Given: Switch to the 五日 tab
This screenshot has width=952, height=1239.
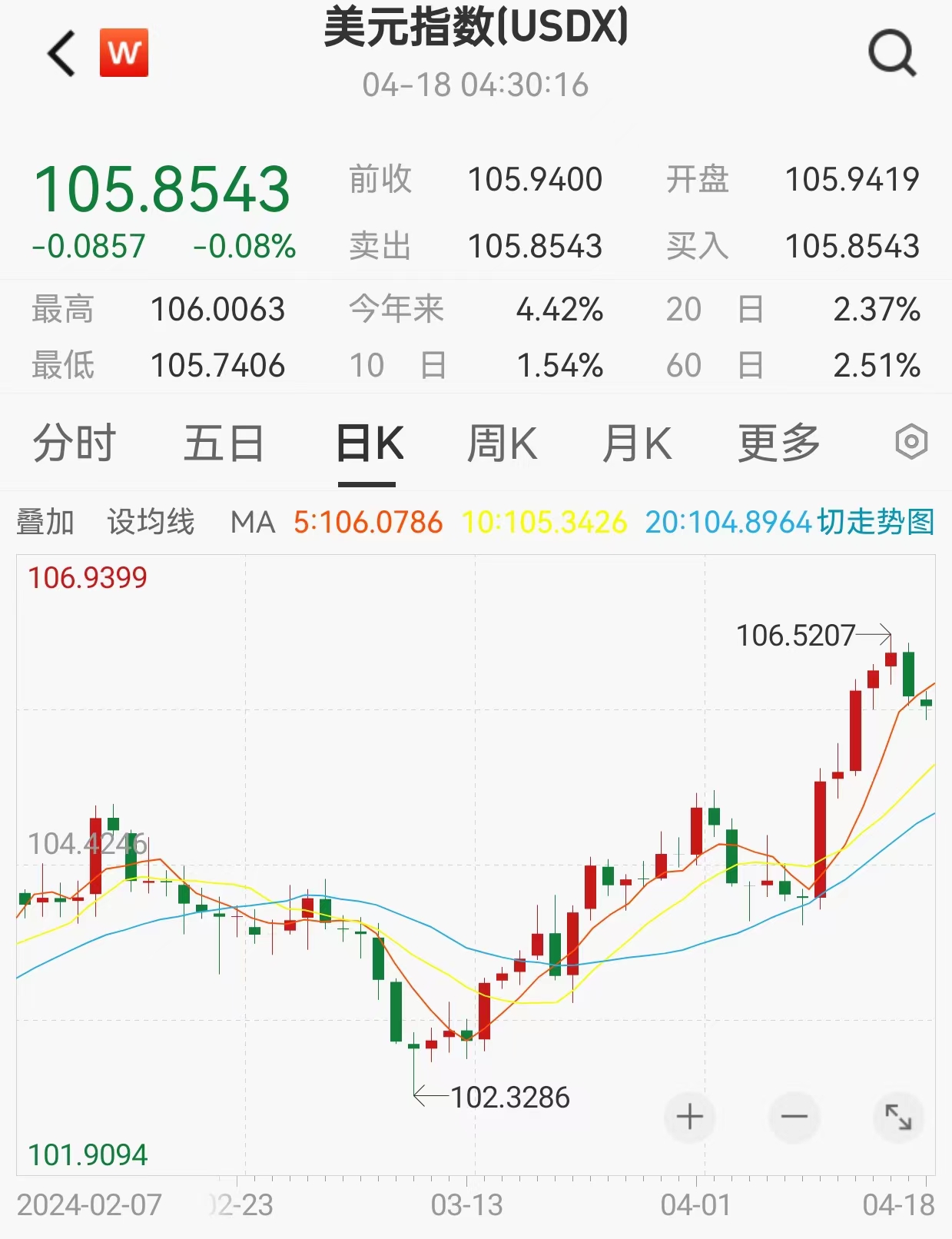Looking at the screenshot, I should coord(224,443).
